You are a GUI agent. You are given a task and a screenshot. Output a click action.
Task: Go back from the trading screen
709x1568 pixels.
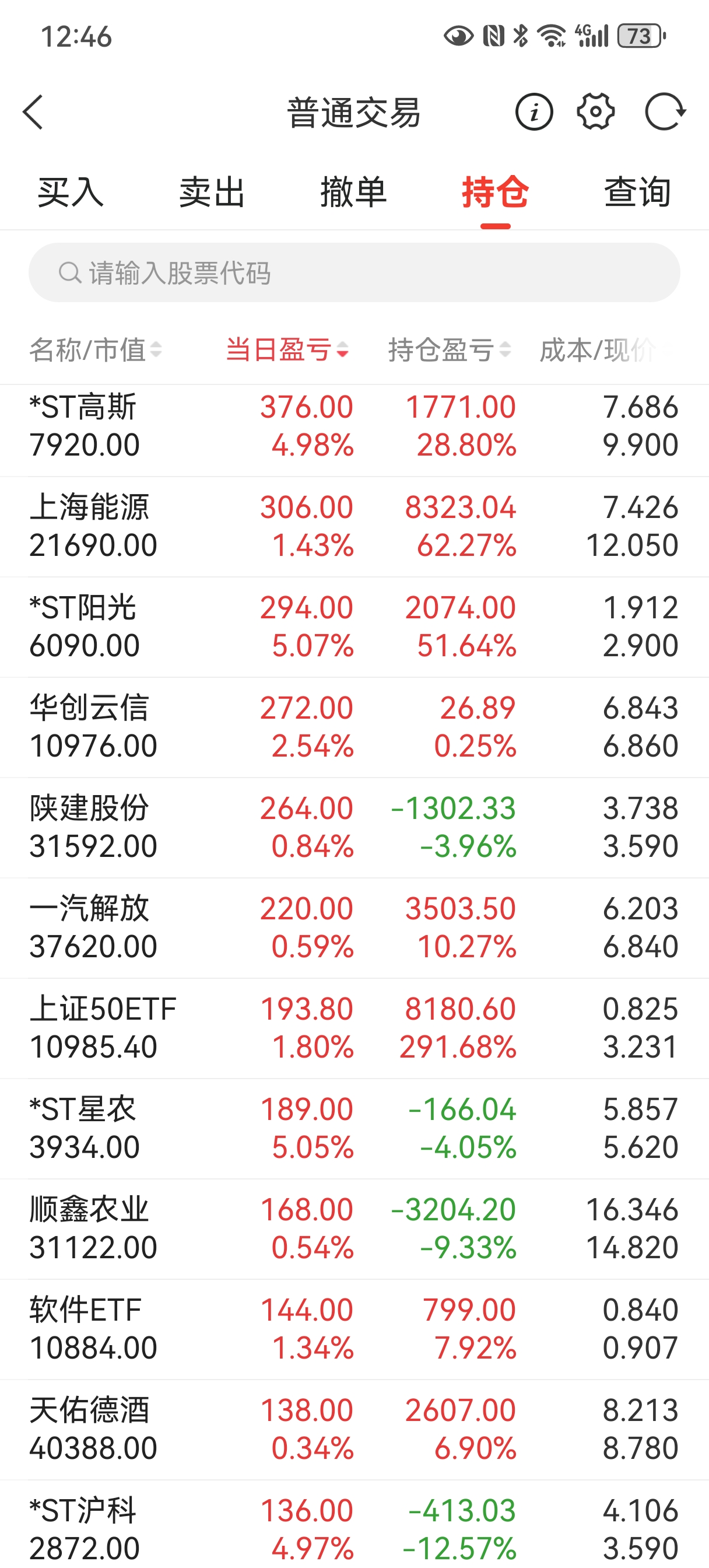point(33,112)
